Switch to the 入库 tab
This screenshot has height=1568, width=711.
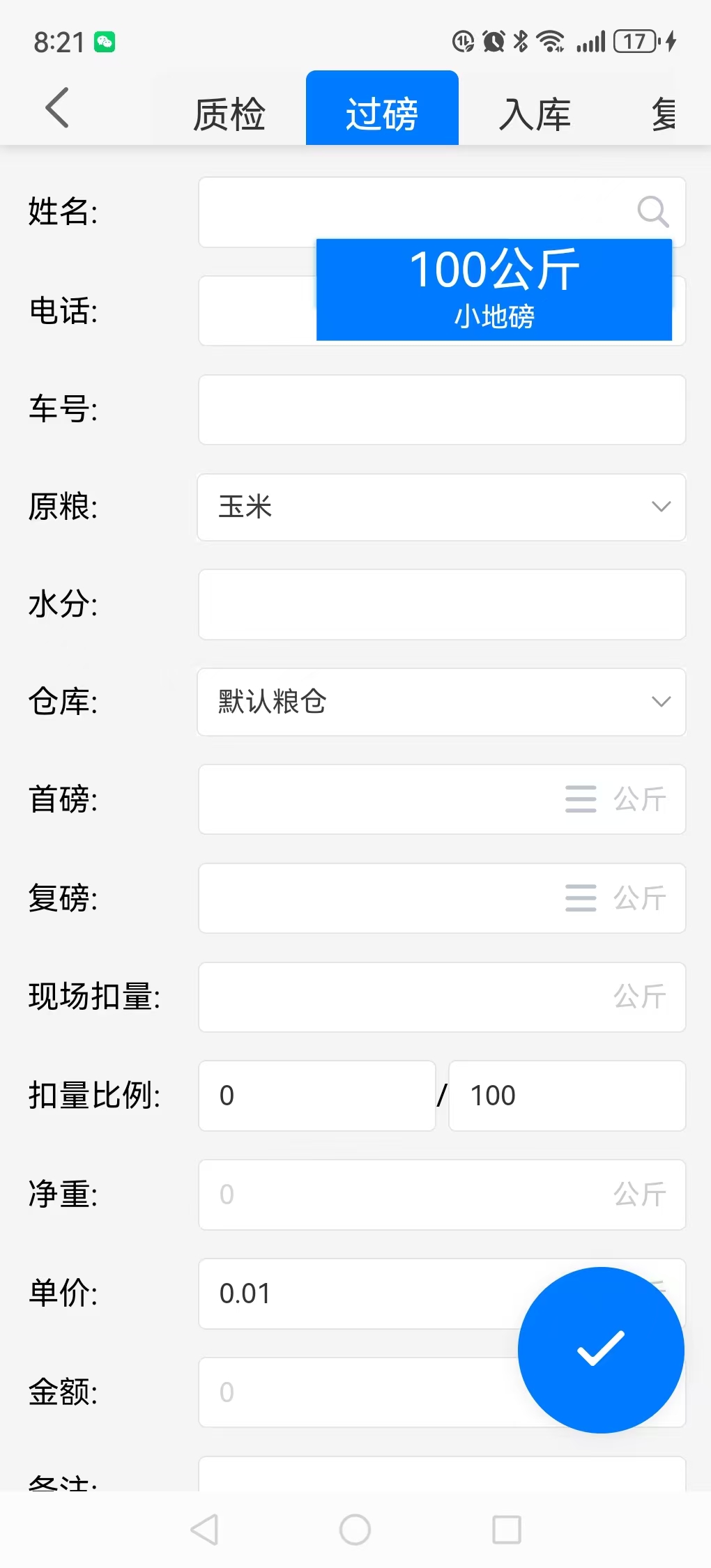coord(535,114)
